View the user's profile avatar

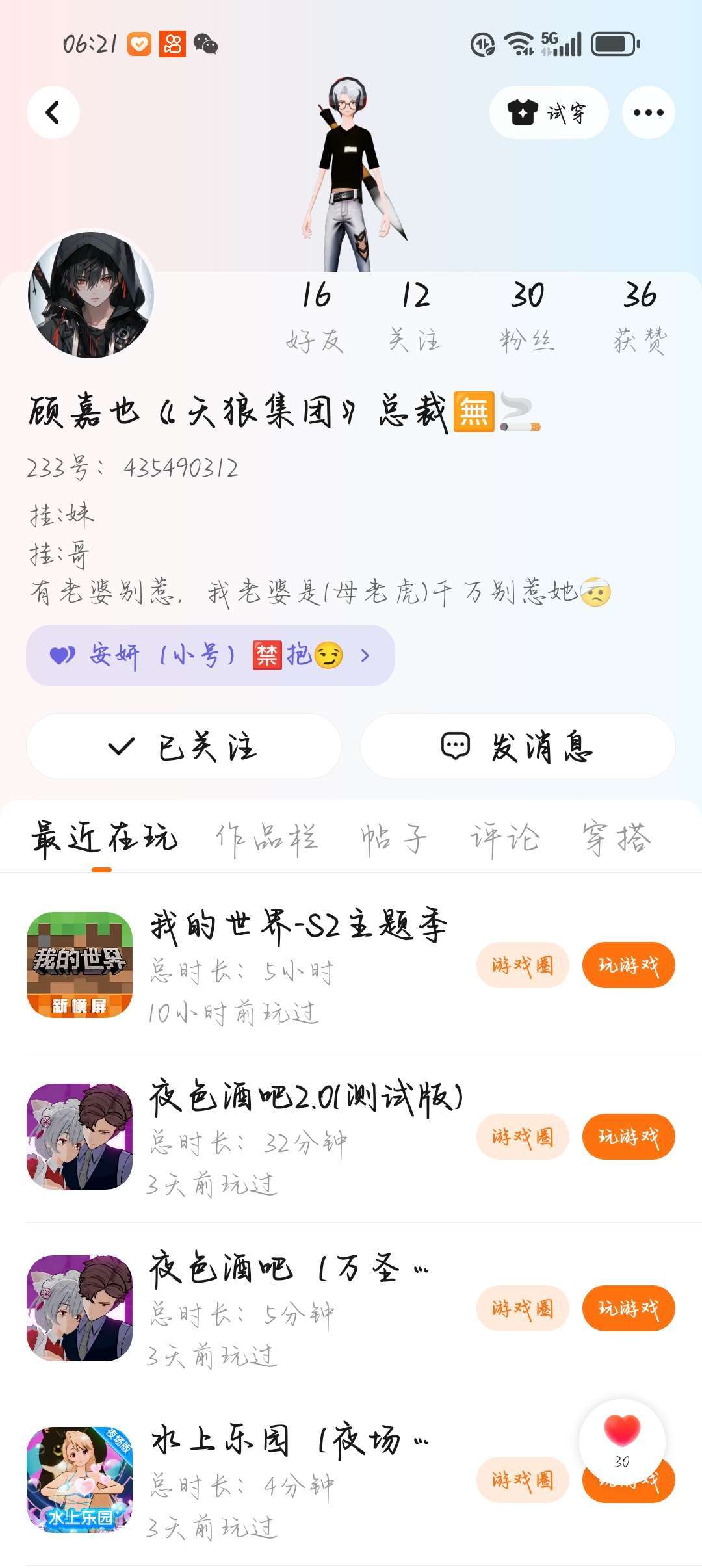pyautogui.click(x=91, y=294)
